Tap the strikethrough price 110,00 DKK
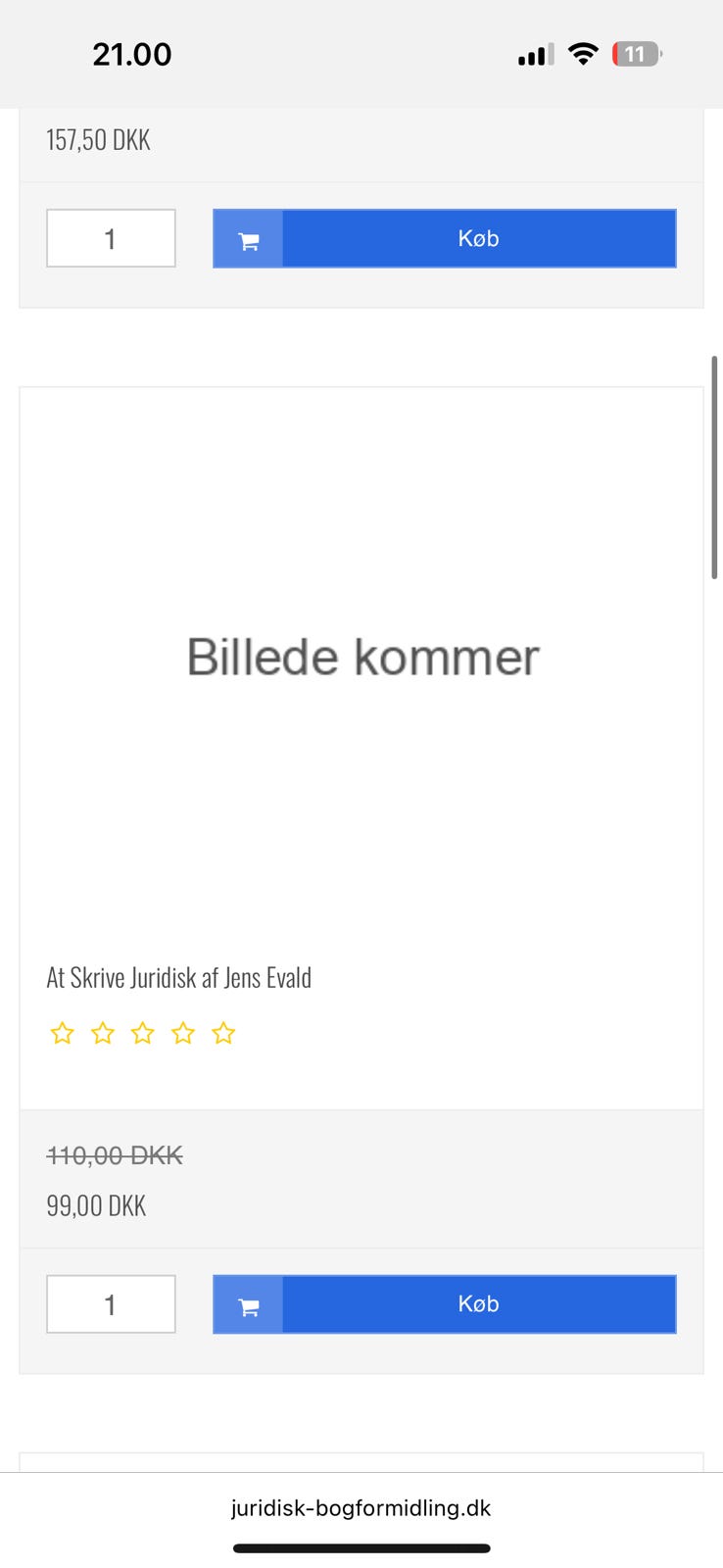Viewport: 723px width, 1568px height. click(x=114, y=1155)
